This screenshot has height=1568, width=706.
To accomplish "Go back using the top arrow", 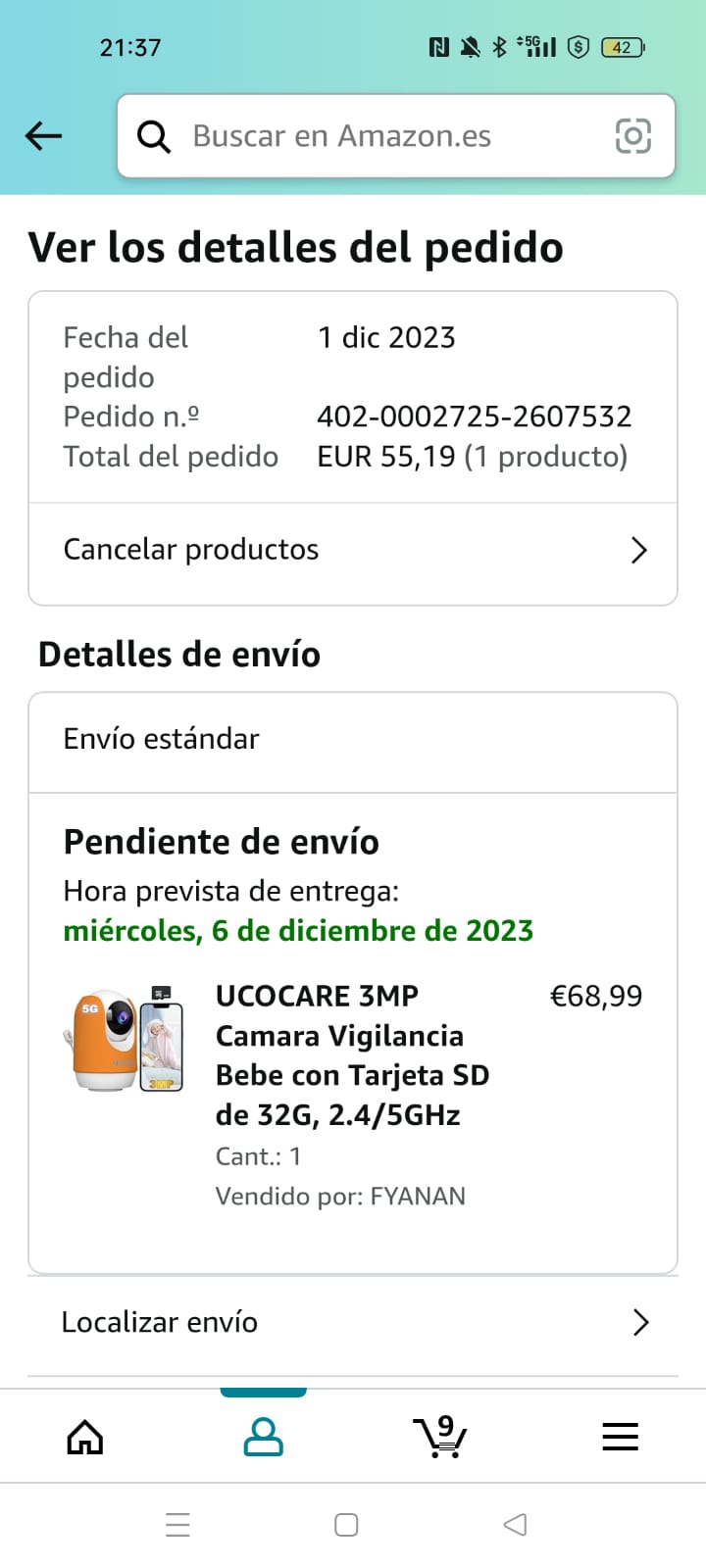I will [43, 136].
